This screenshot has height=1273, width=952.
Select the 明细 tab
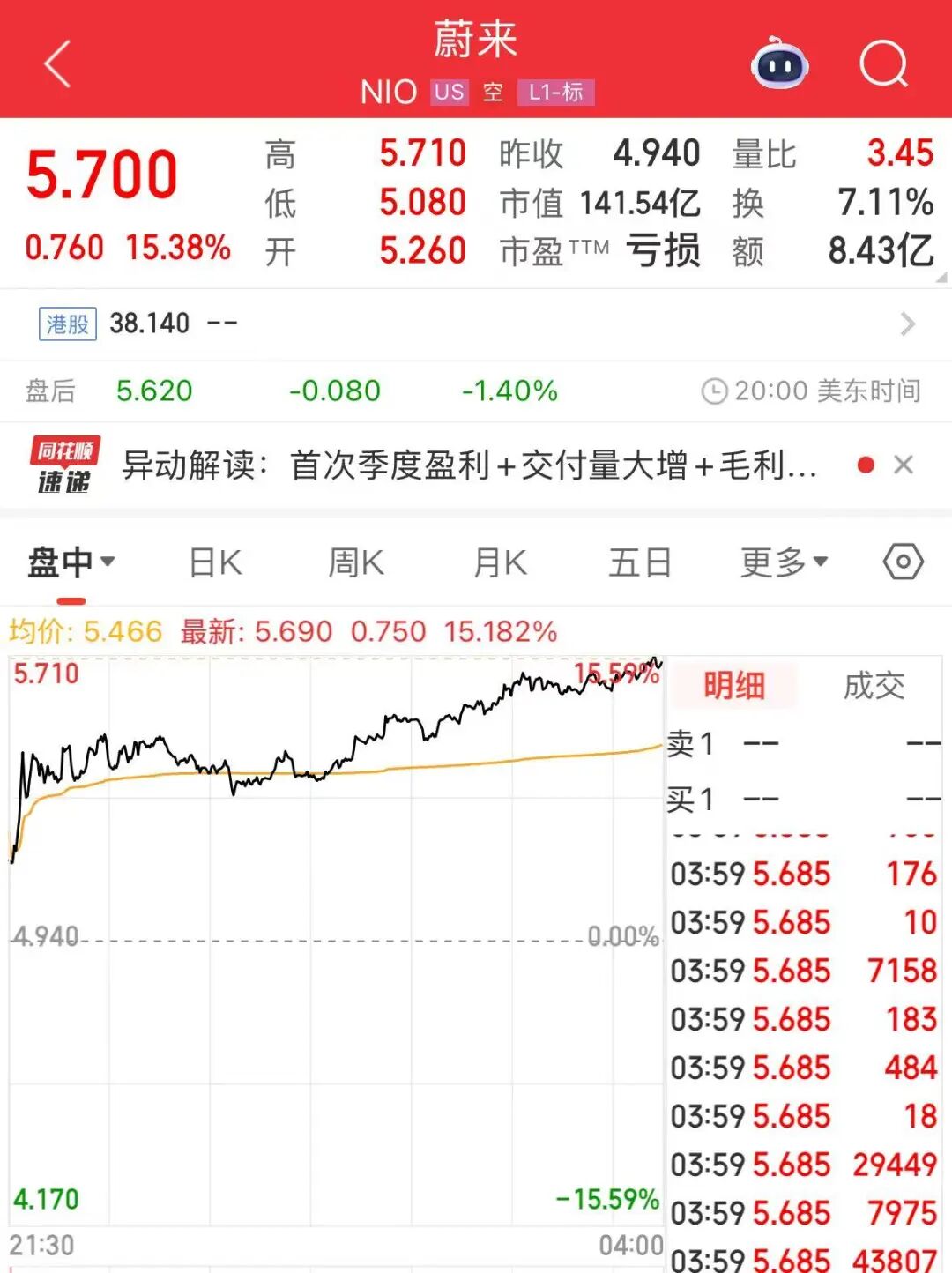tap(733, 686)
